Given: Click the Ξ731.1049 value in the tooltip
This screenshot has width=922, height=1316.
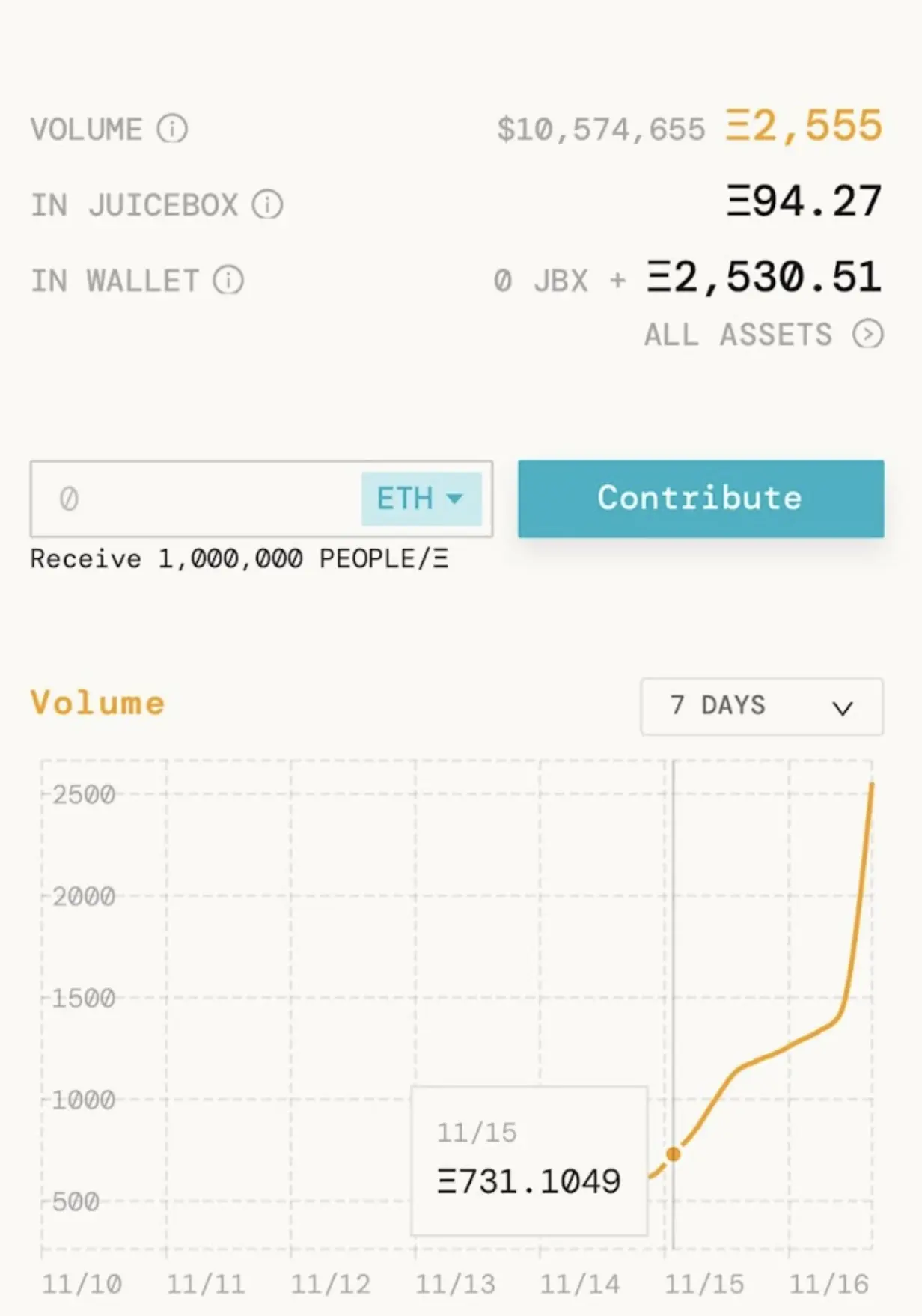Looking at the screenshot, I should point(528,1181).
